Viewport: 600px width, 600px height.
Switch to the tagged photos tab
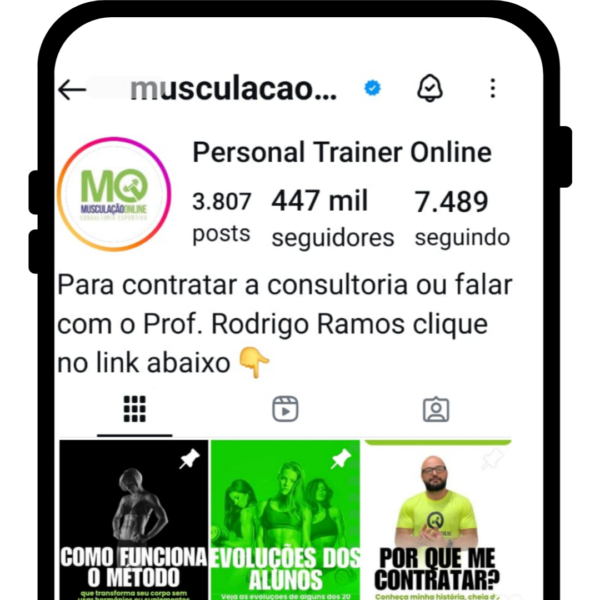tap(436, 409)
